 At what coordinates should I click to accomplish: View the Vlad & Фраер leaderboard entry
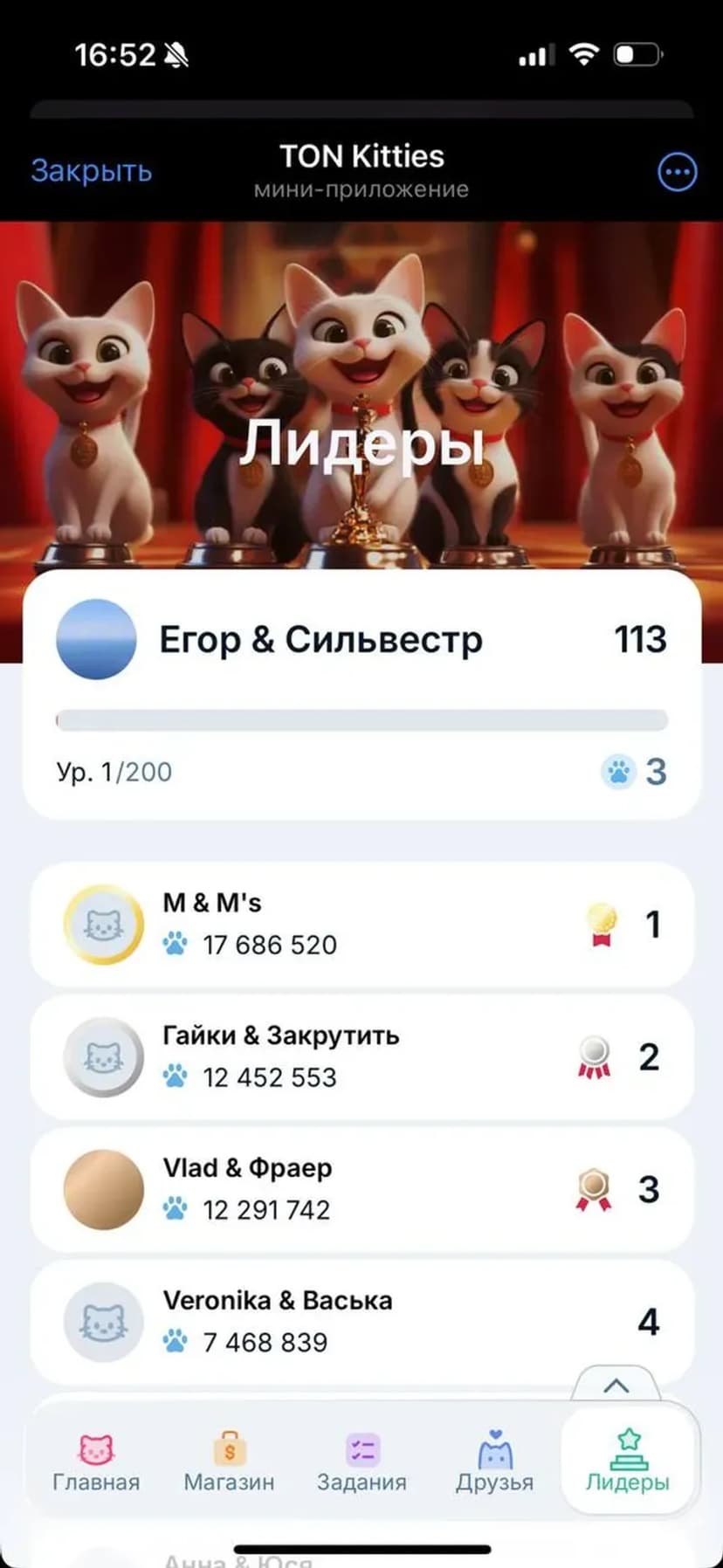[x=361, y=1189]
